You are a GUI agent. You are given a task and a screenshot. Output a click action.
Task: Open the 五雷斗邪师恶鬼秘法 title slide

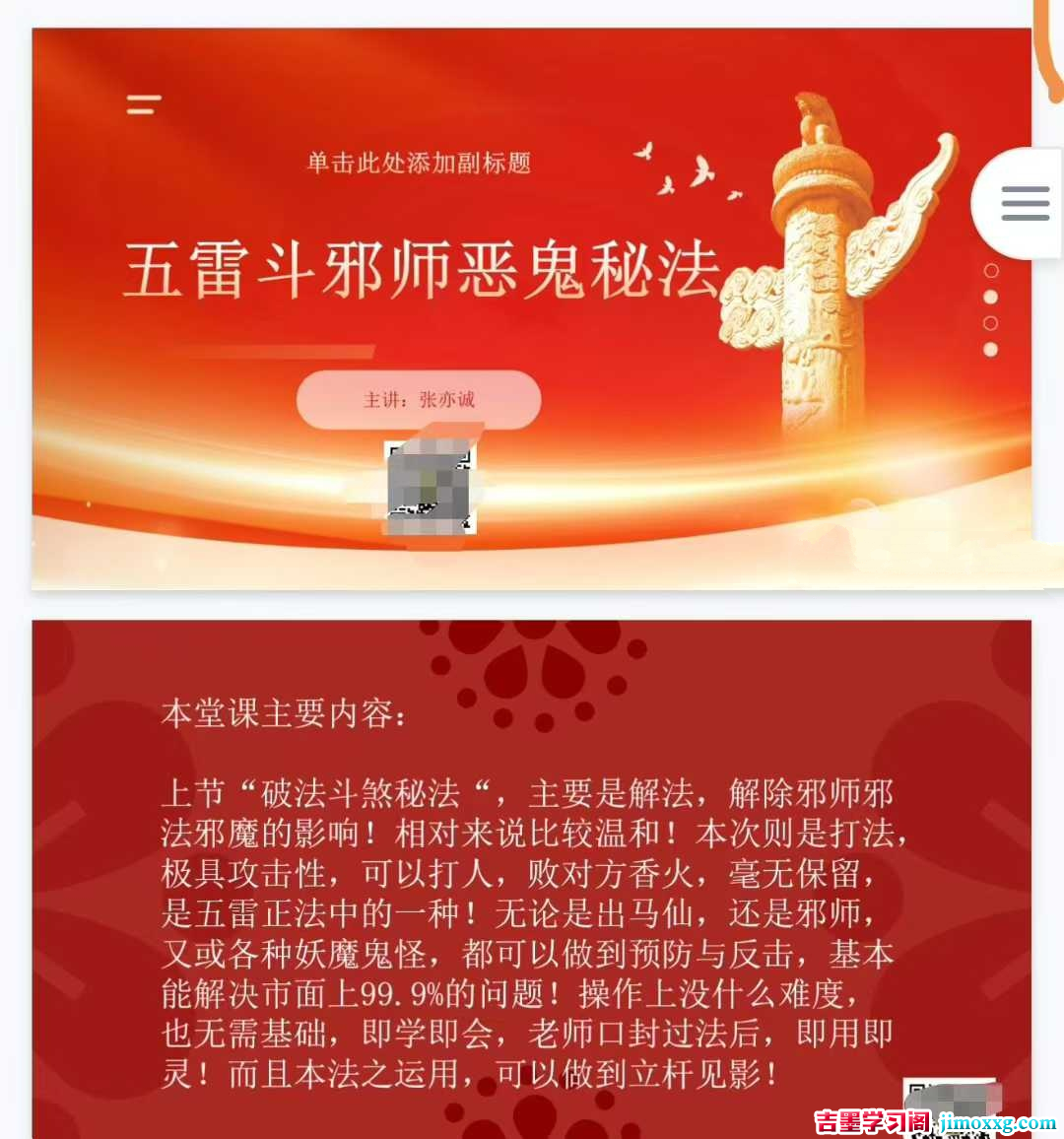[x=532, y=308]
